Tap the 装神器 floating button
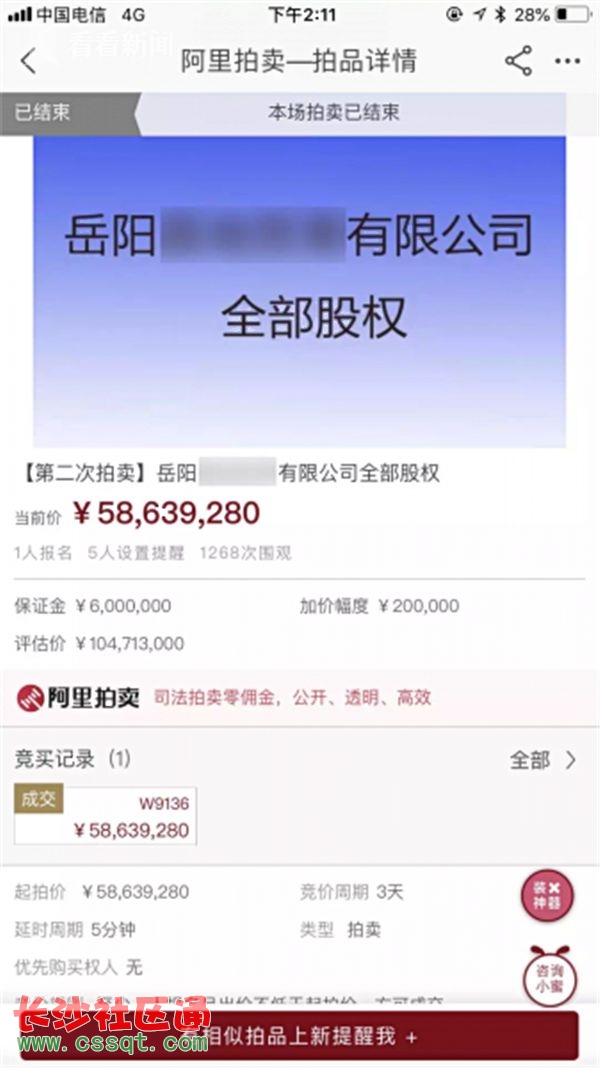600x1068 pixels. click(547, 895)
